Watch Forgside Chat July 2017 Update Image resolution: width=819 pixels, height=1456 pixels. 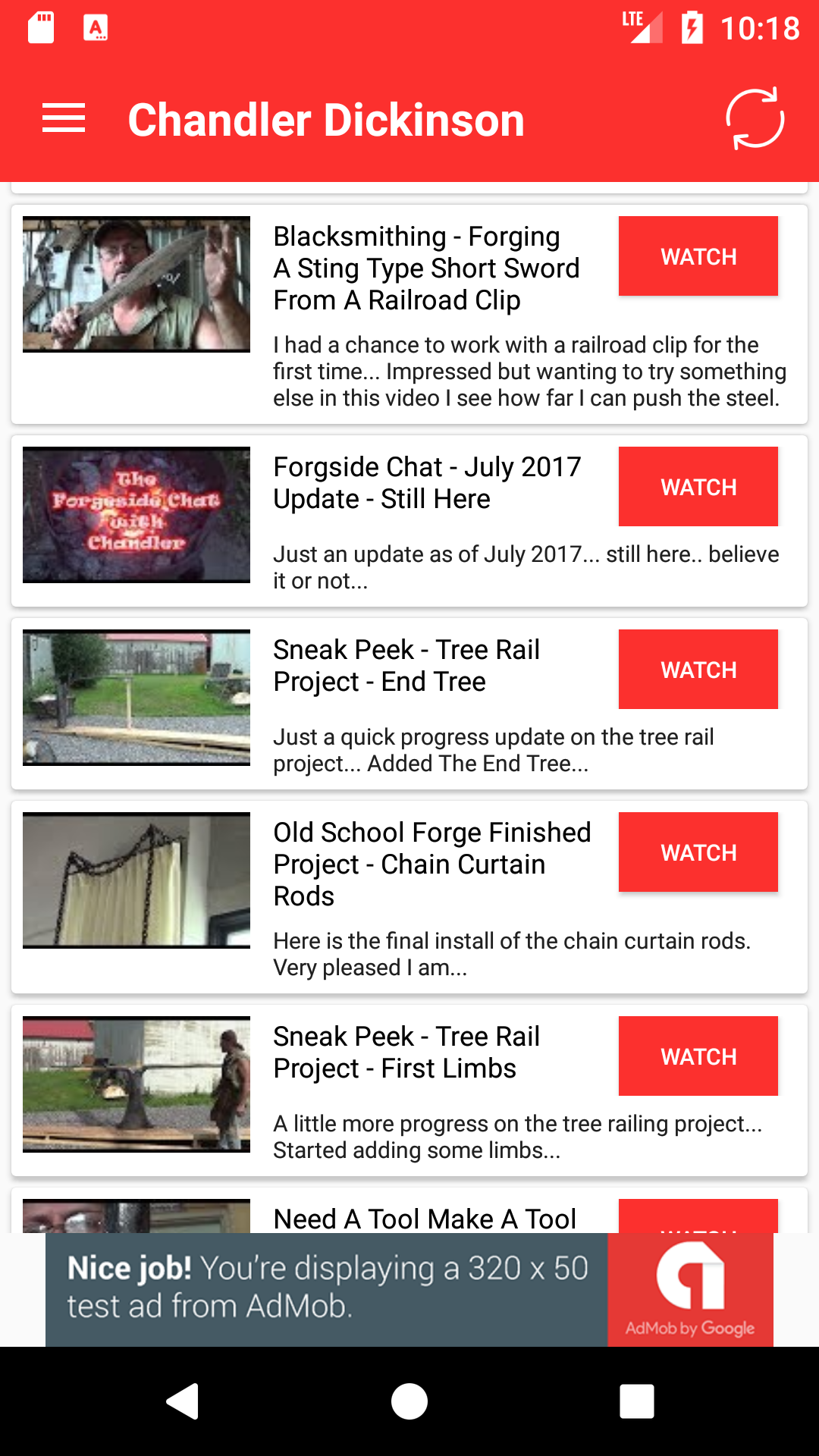coord(698,487)
